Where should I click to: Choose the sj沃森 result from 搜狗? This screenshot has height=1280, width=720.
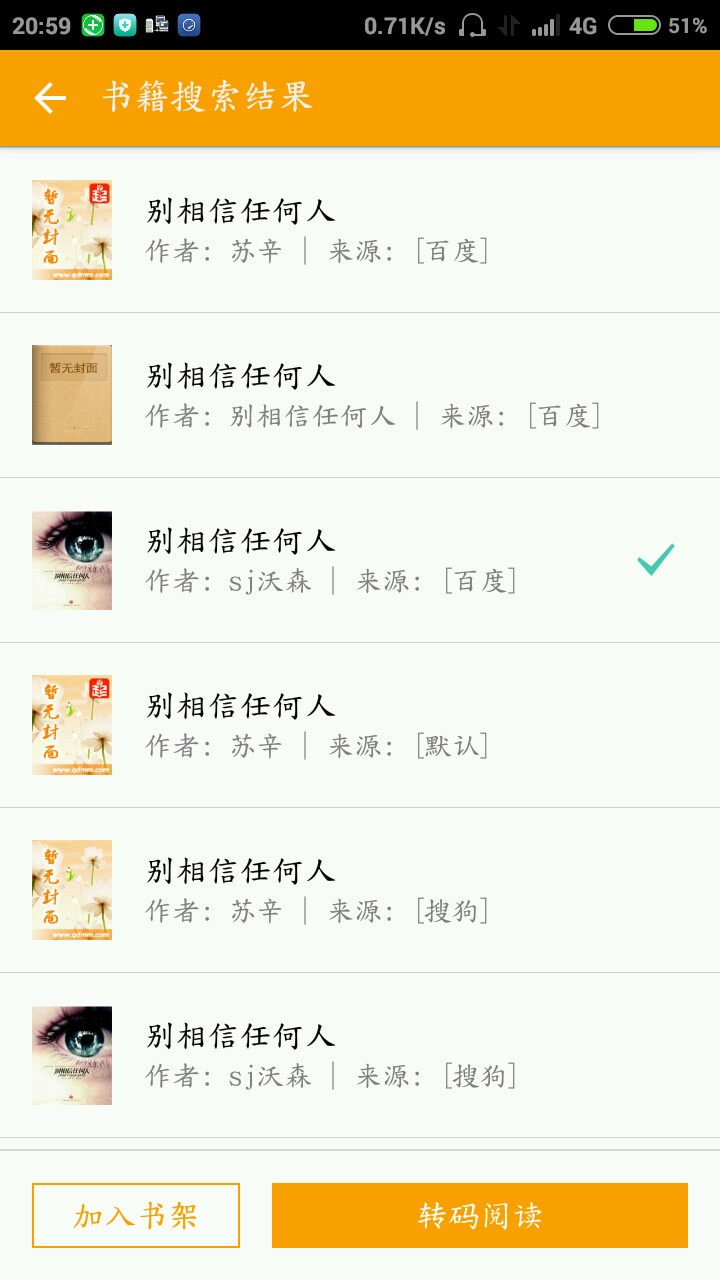[360, 1055]
